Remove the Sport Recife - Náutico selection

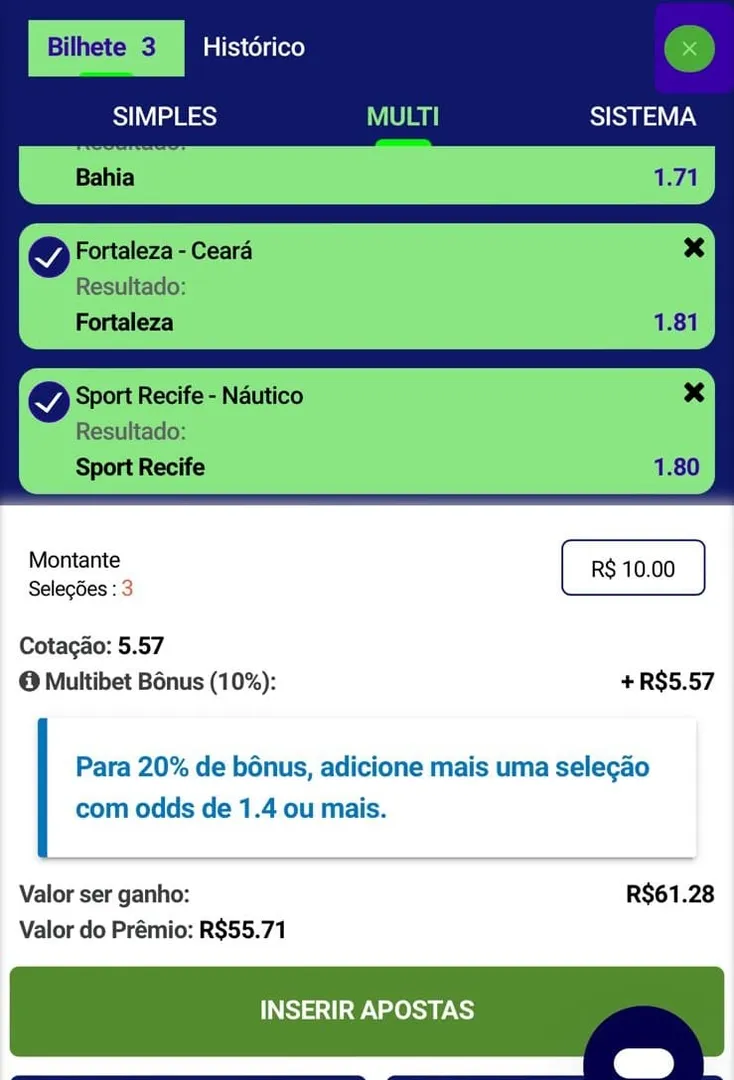(x=694, y=392)
